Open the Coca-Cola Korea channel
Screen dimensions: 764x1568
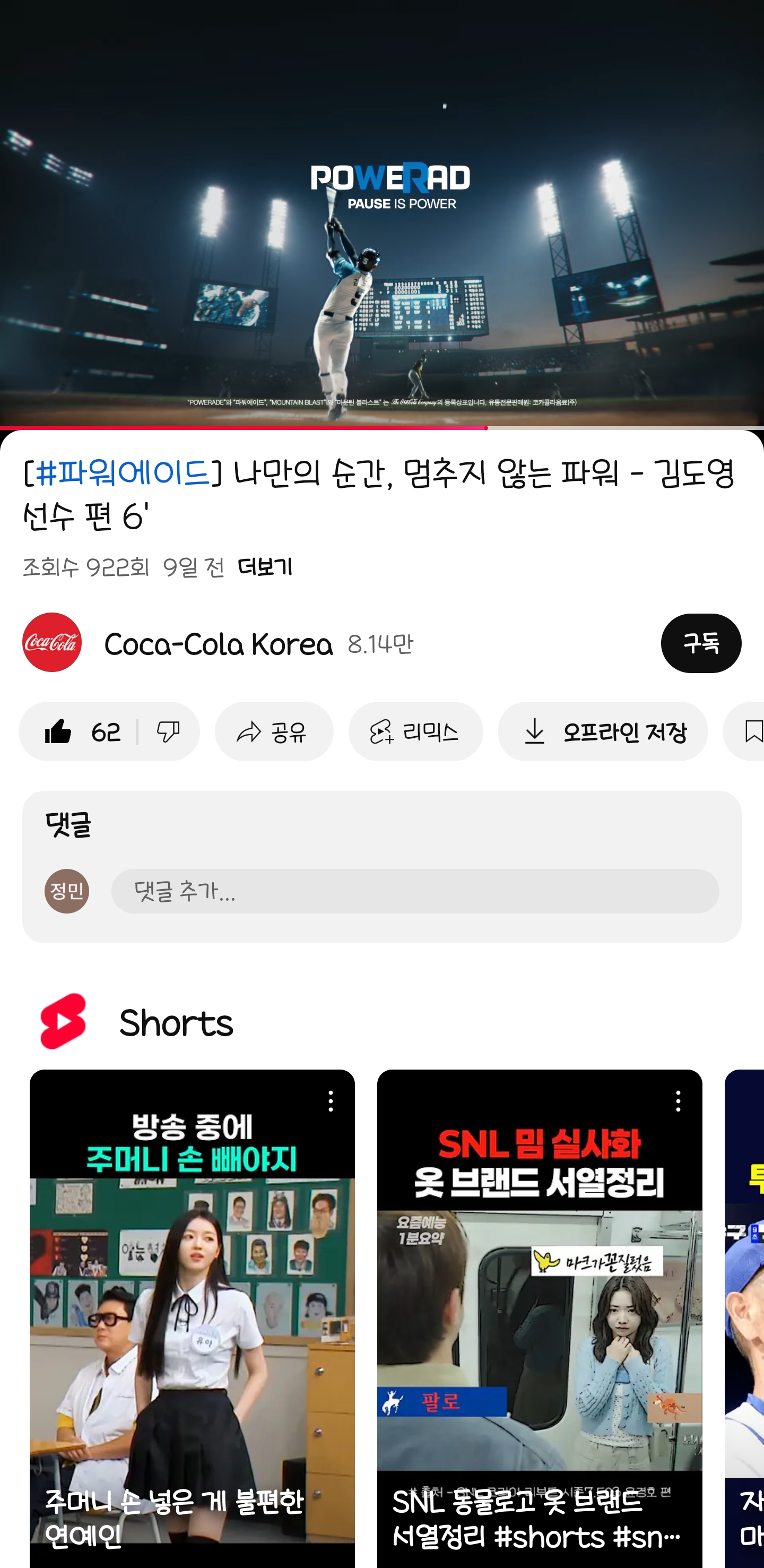218,643
